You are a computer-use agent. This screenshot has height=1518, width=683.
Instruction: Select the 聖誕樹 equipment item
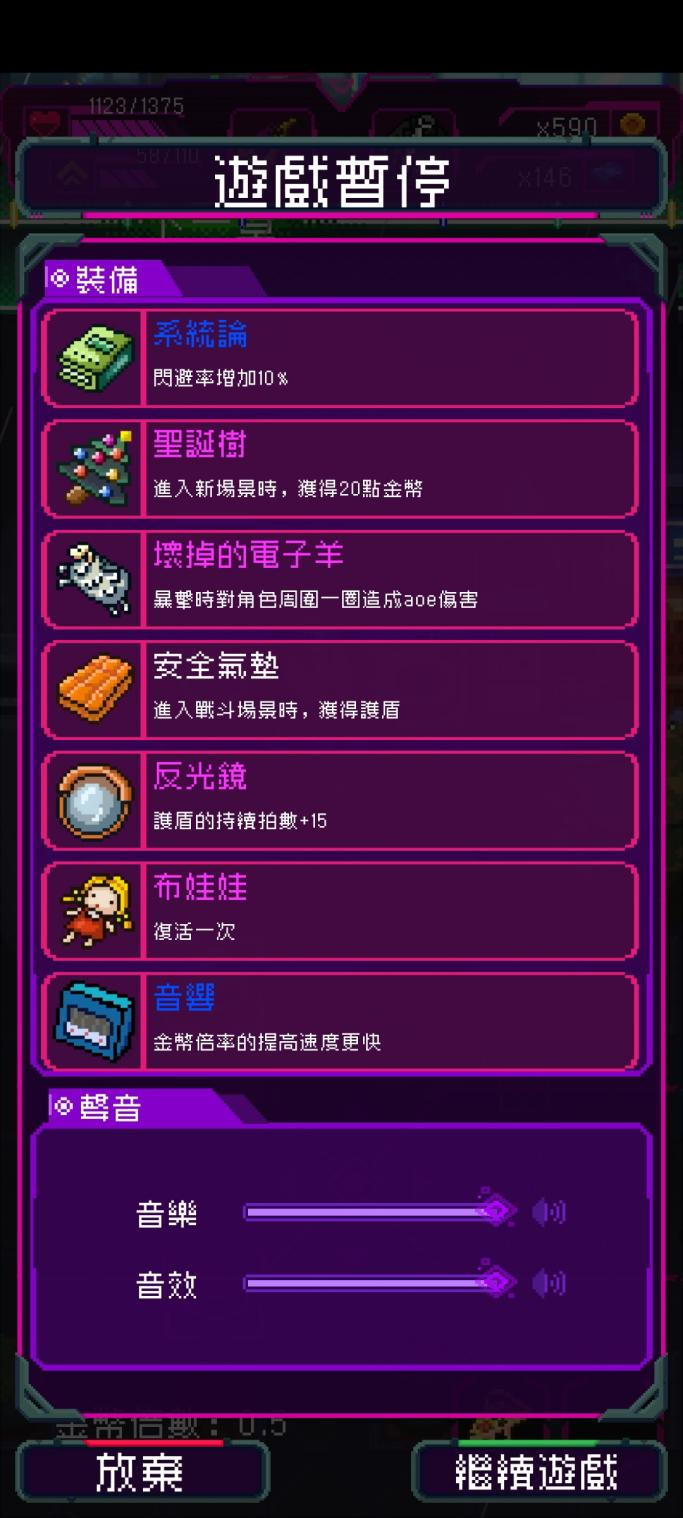point(340,468)
